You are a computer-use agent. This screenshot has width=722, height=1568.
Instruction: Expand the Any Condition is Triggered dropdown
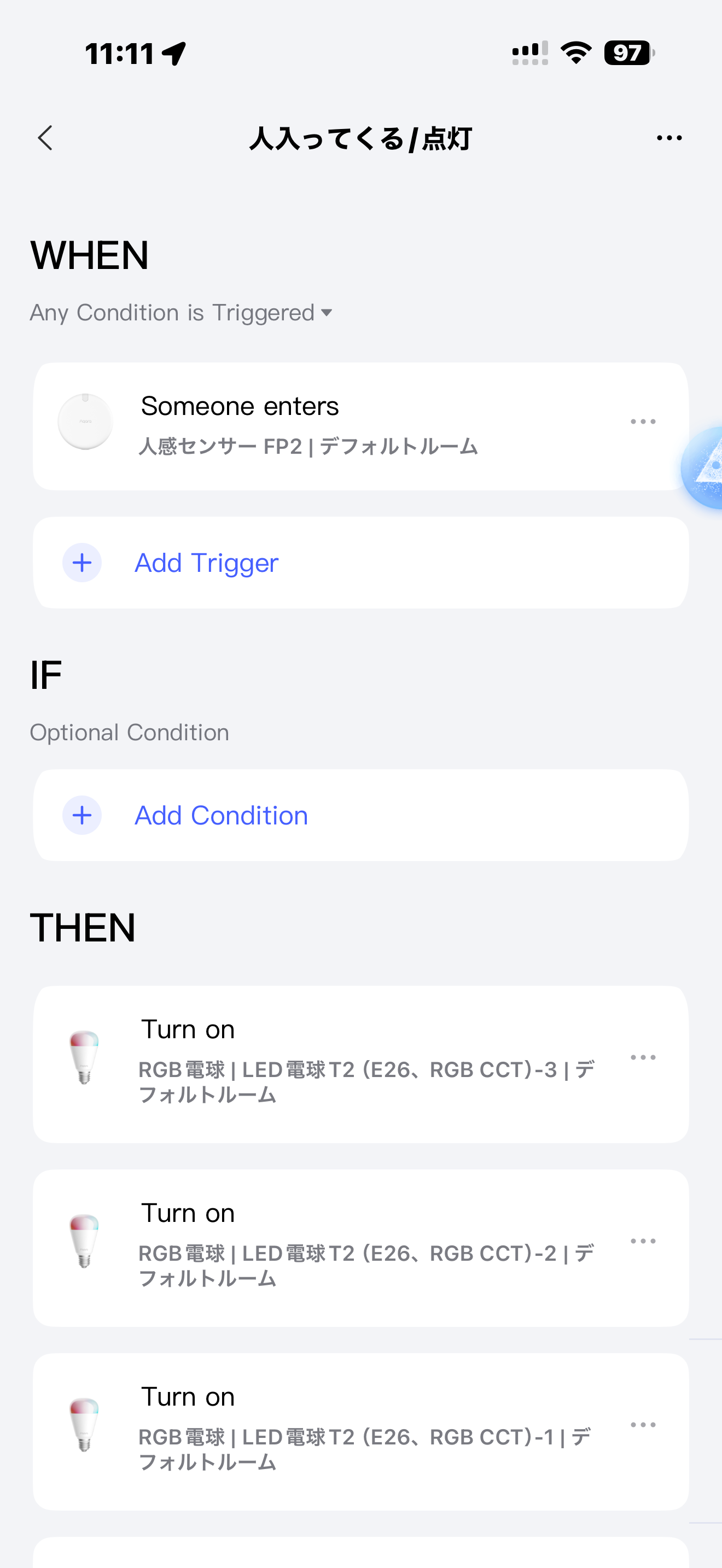(182, 313)
